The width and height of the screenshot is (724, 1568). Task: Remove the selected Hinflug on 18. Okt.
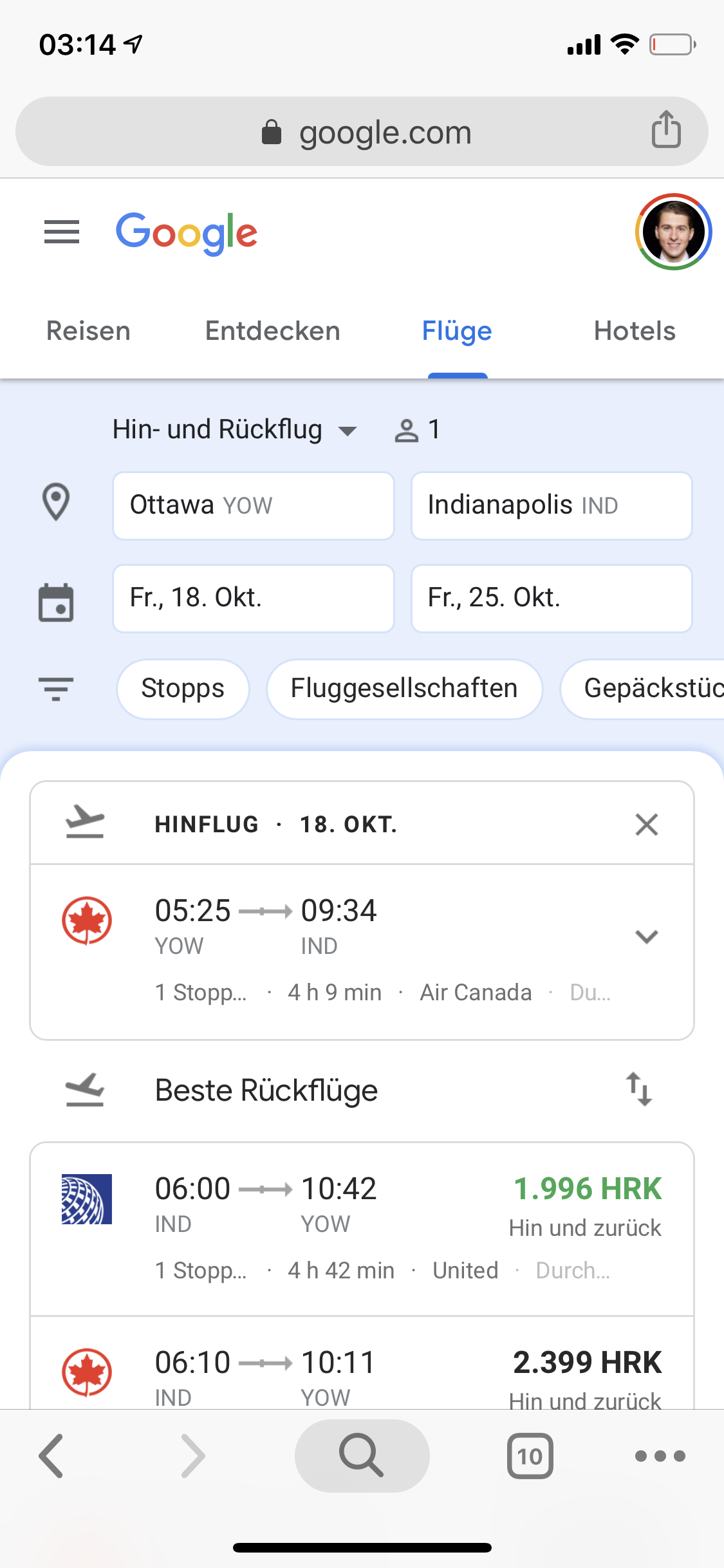(647, 825)
